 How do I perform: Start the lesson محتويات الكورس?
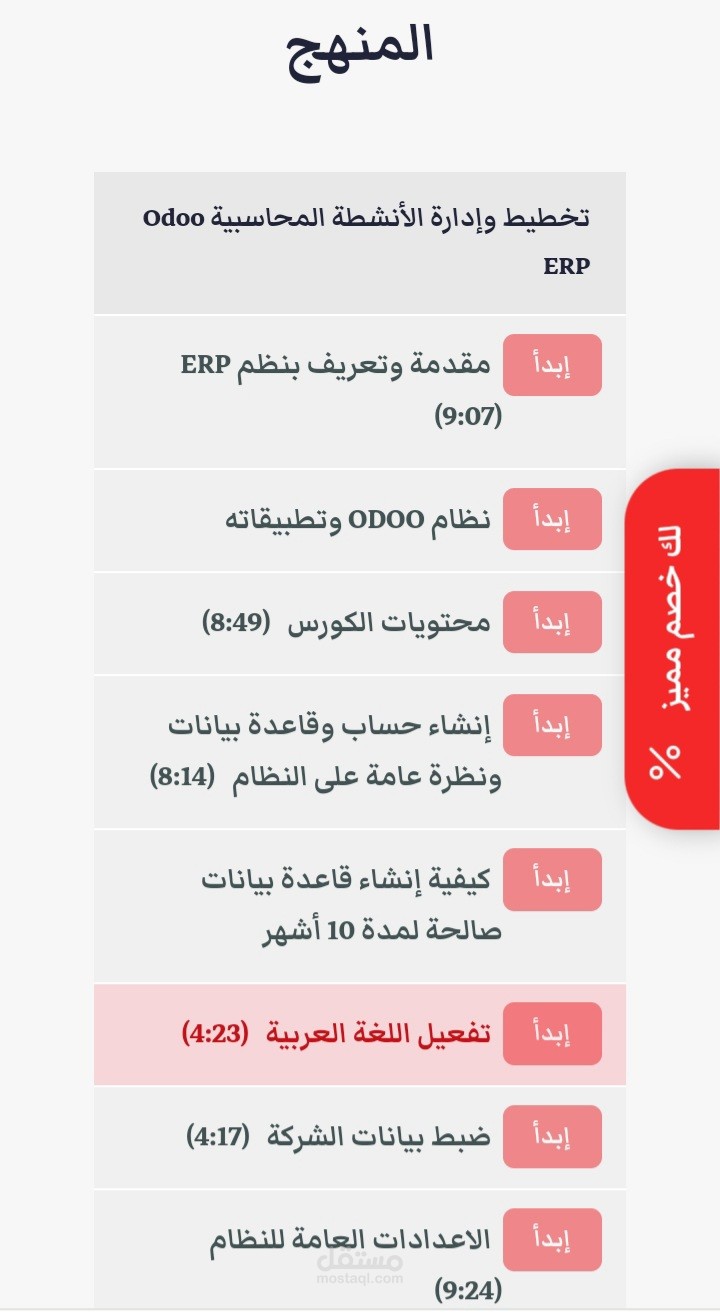click(552, 622)
